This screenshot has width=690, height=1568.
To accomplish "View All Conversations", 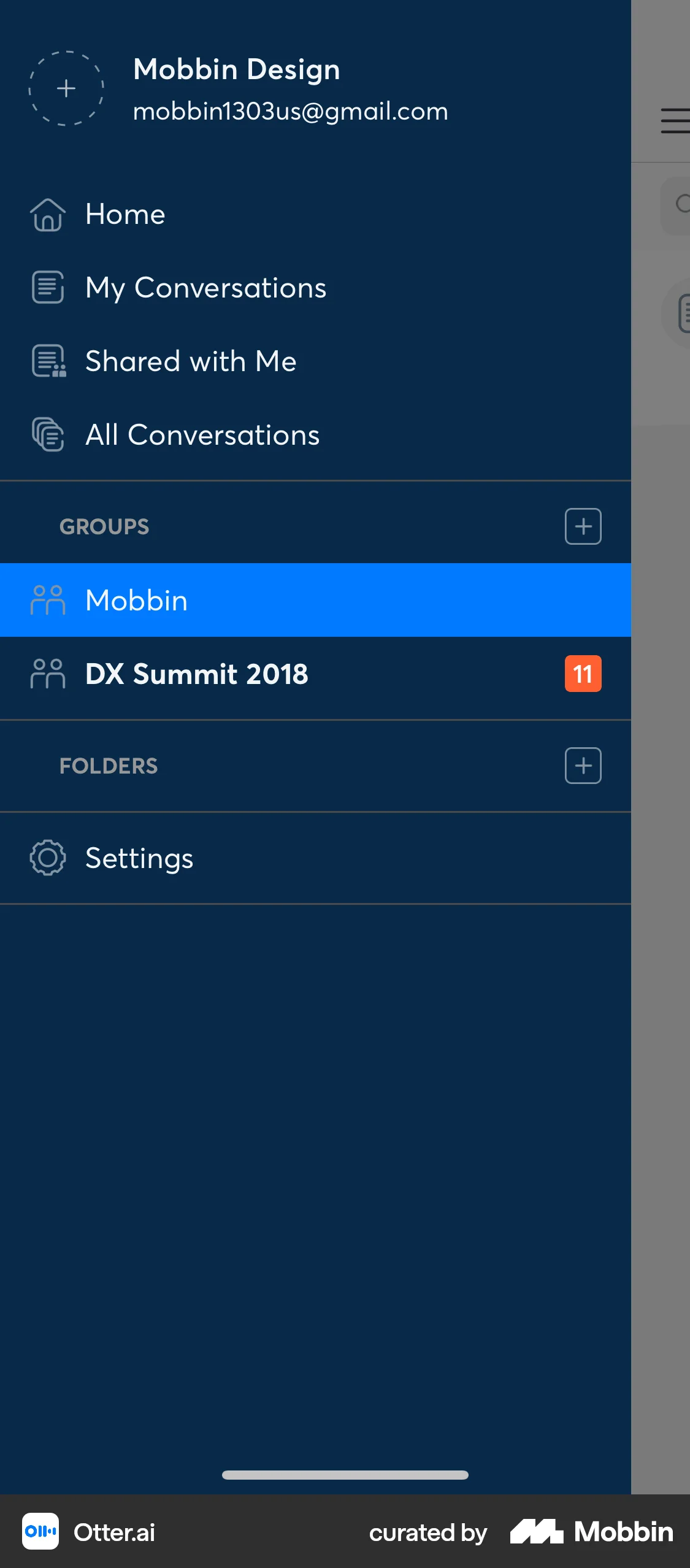I will 202,435.
